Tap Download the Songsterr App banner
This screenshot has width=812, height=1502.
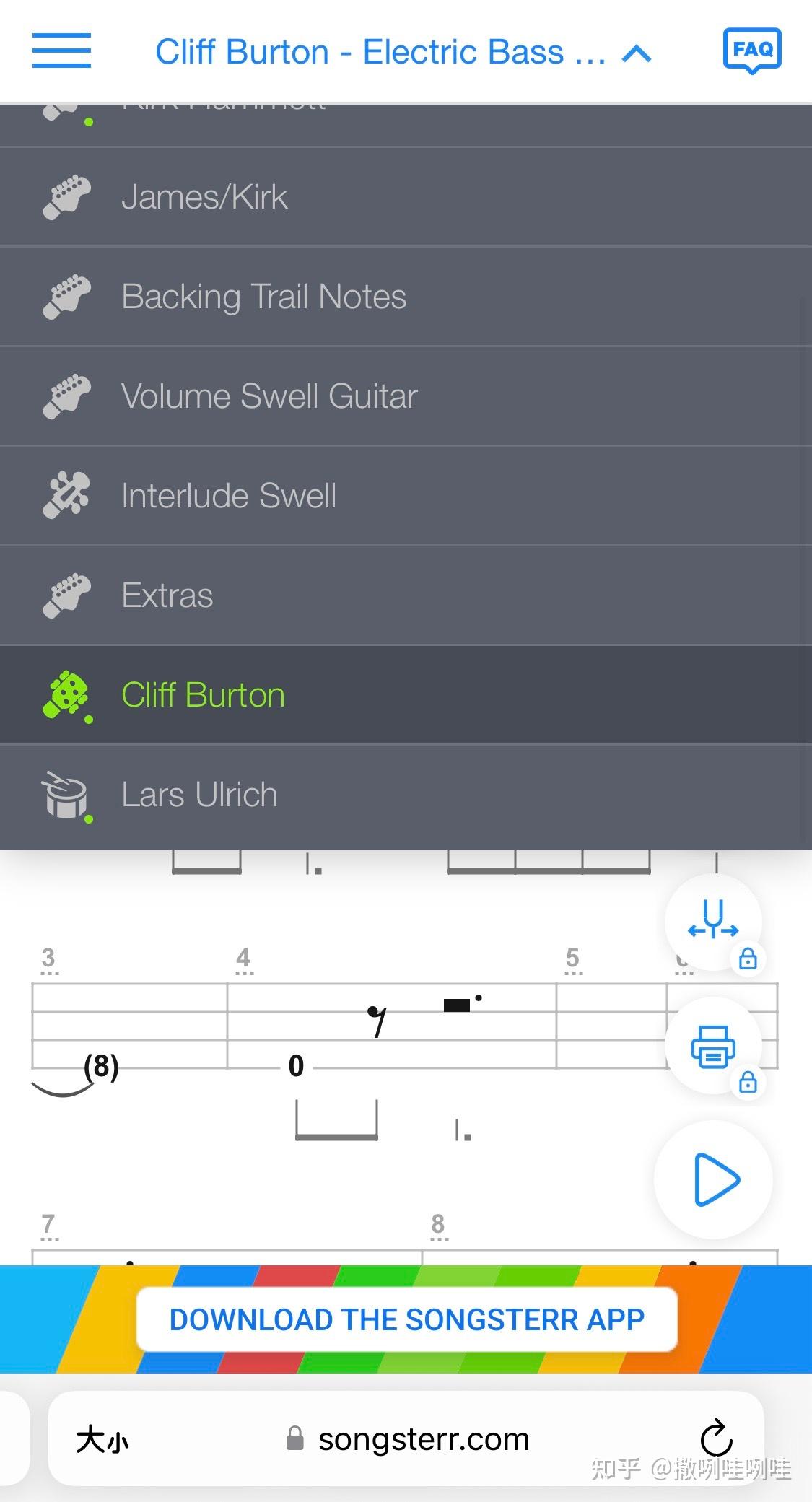pos(406,1319)
